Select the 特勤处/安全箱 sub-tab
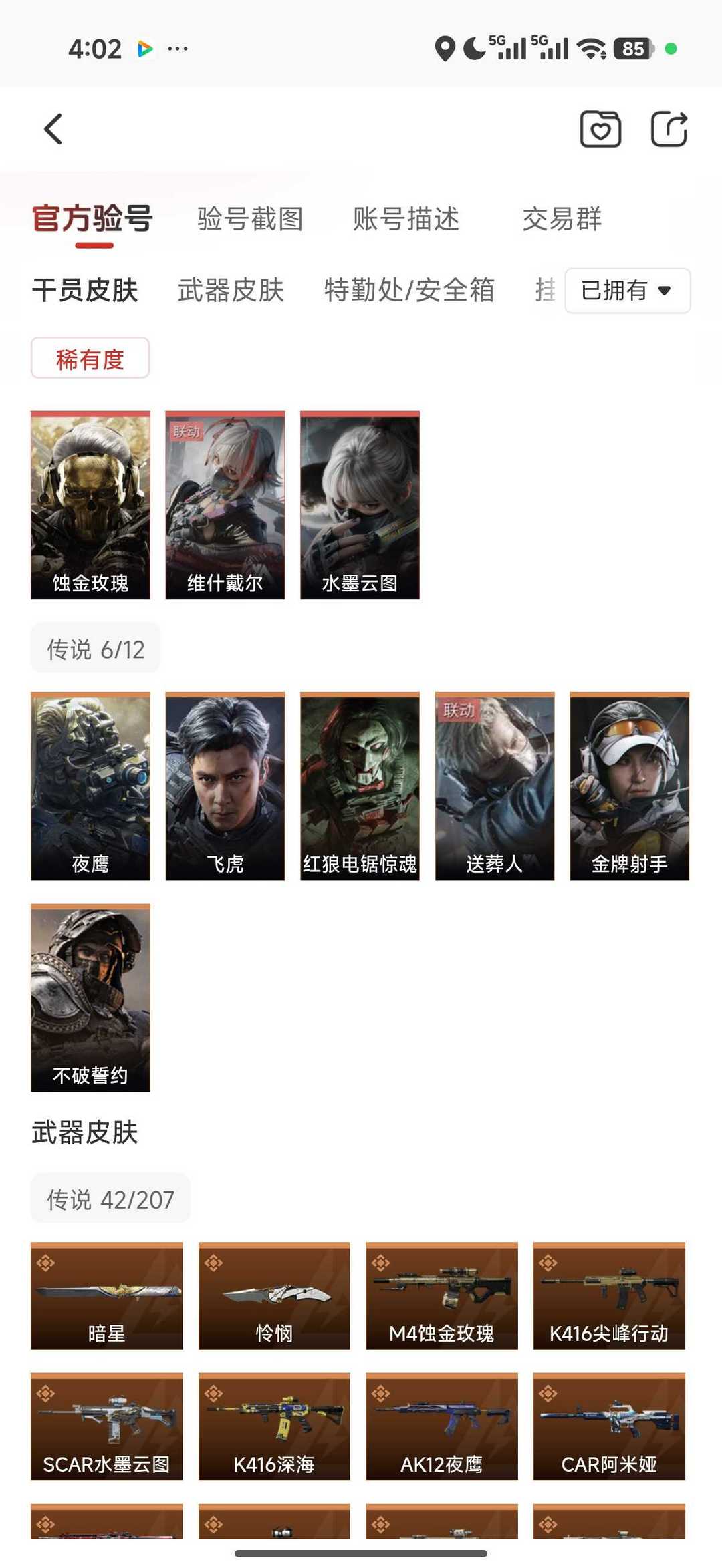The height and width of the screenshot is (1568, 722). point(409,291)
